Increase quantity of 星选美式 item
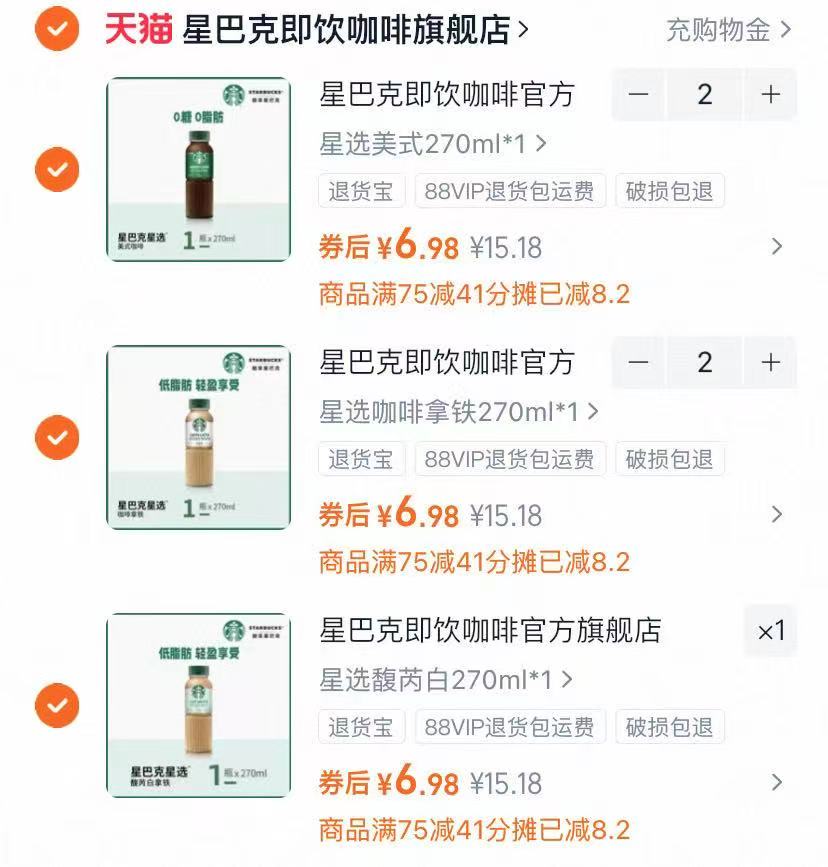Viewport: 828px width, 867px height. tap(769, 95)
